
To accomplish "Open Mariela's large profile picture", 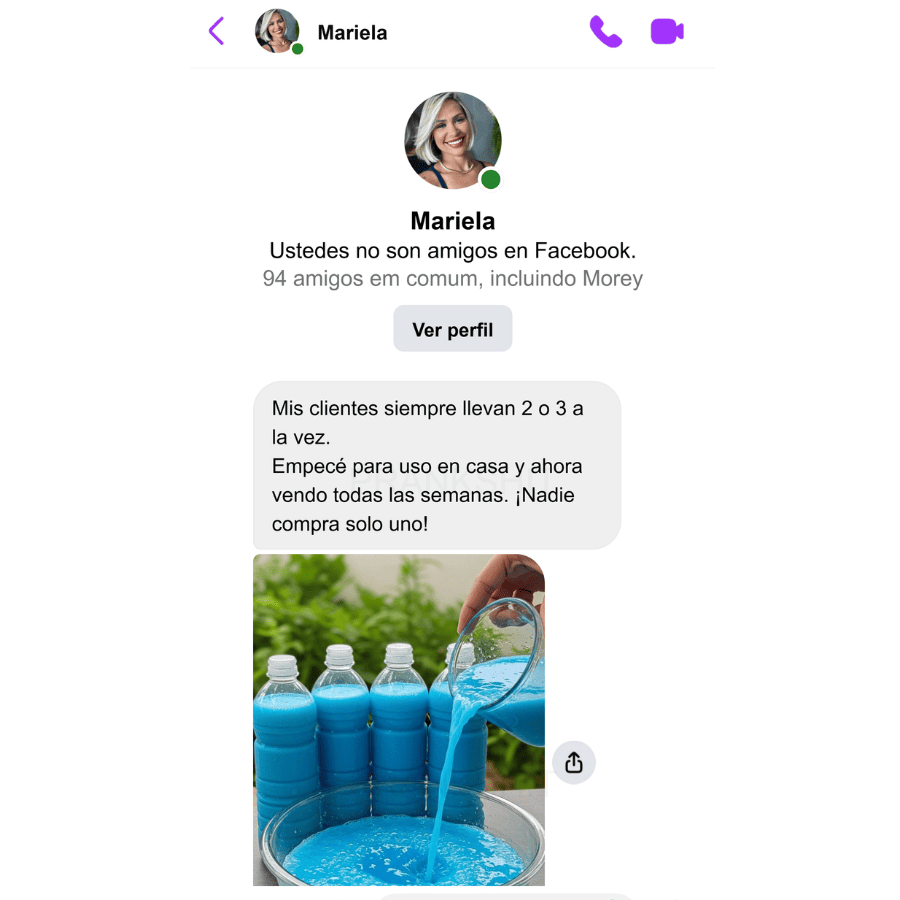I will pyautogui.click(x=452, y=141).
